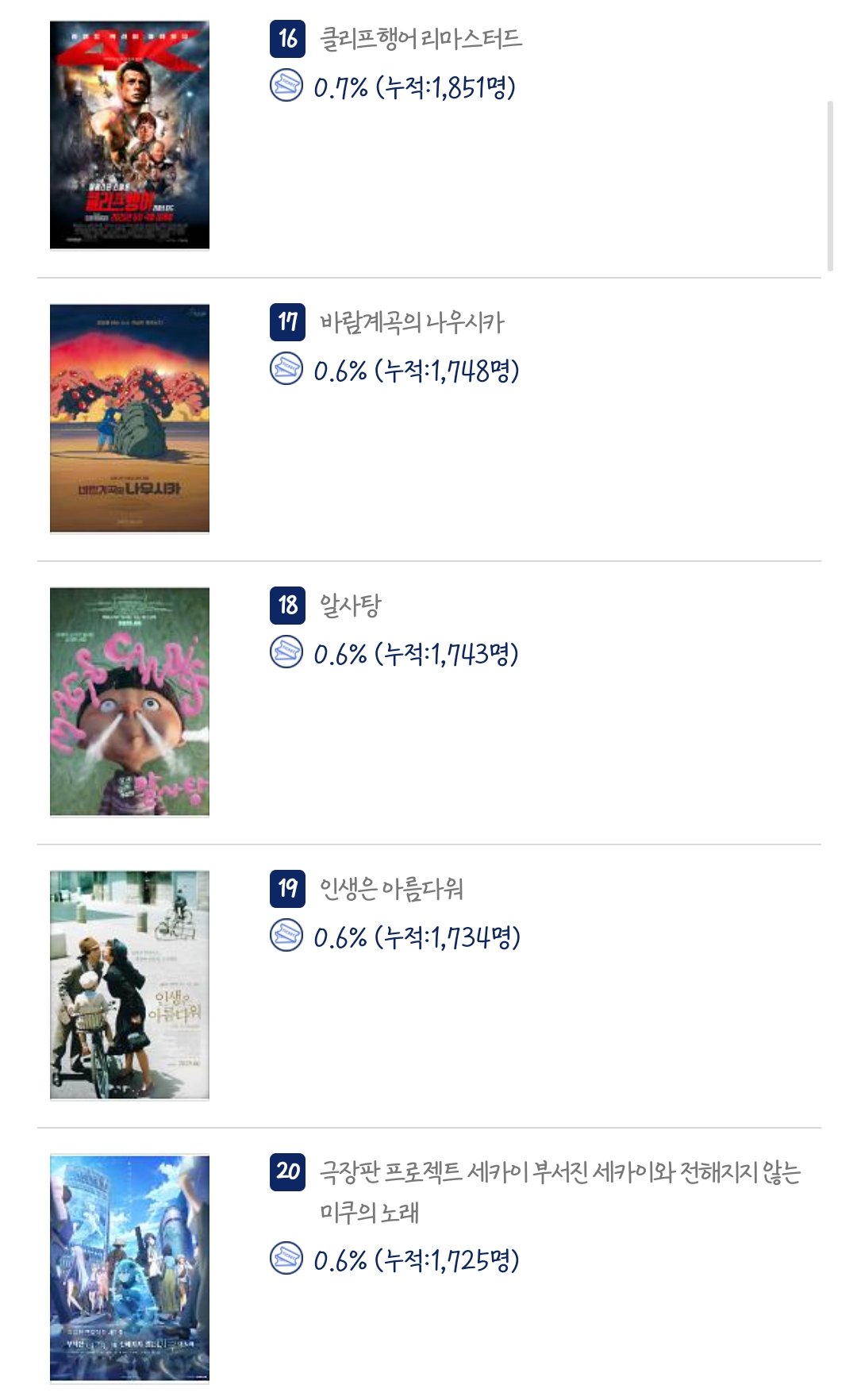Viewport: 857px width, 1400px height.
Task: Open the 클리프행어 리마스터드 poster
Action: tap(129, 135)
